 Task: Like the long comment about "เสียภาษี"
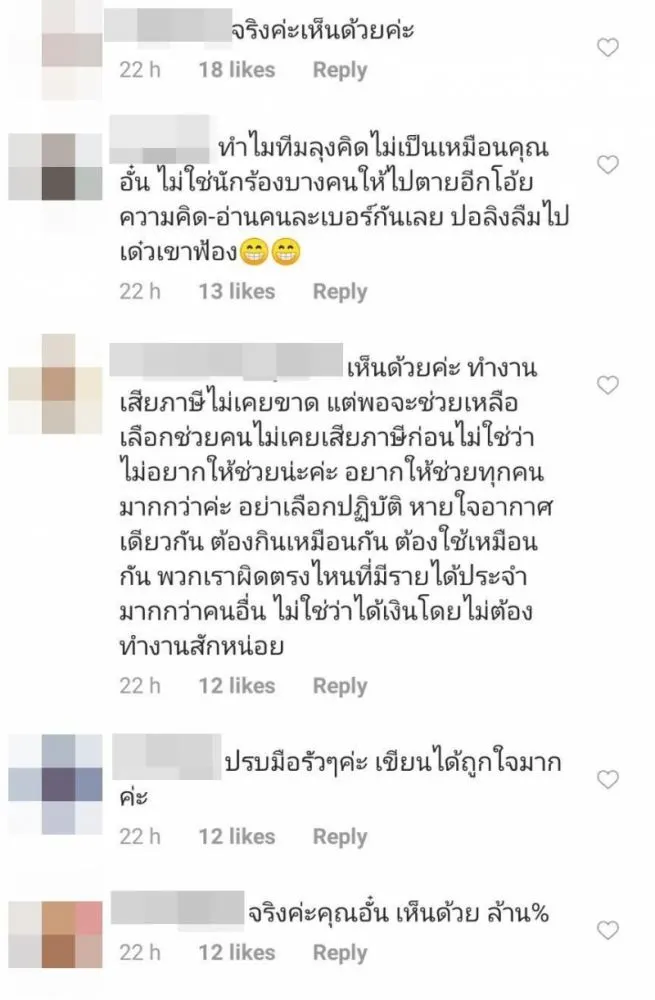(x=607, y=385)
